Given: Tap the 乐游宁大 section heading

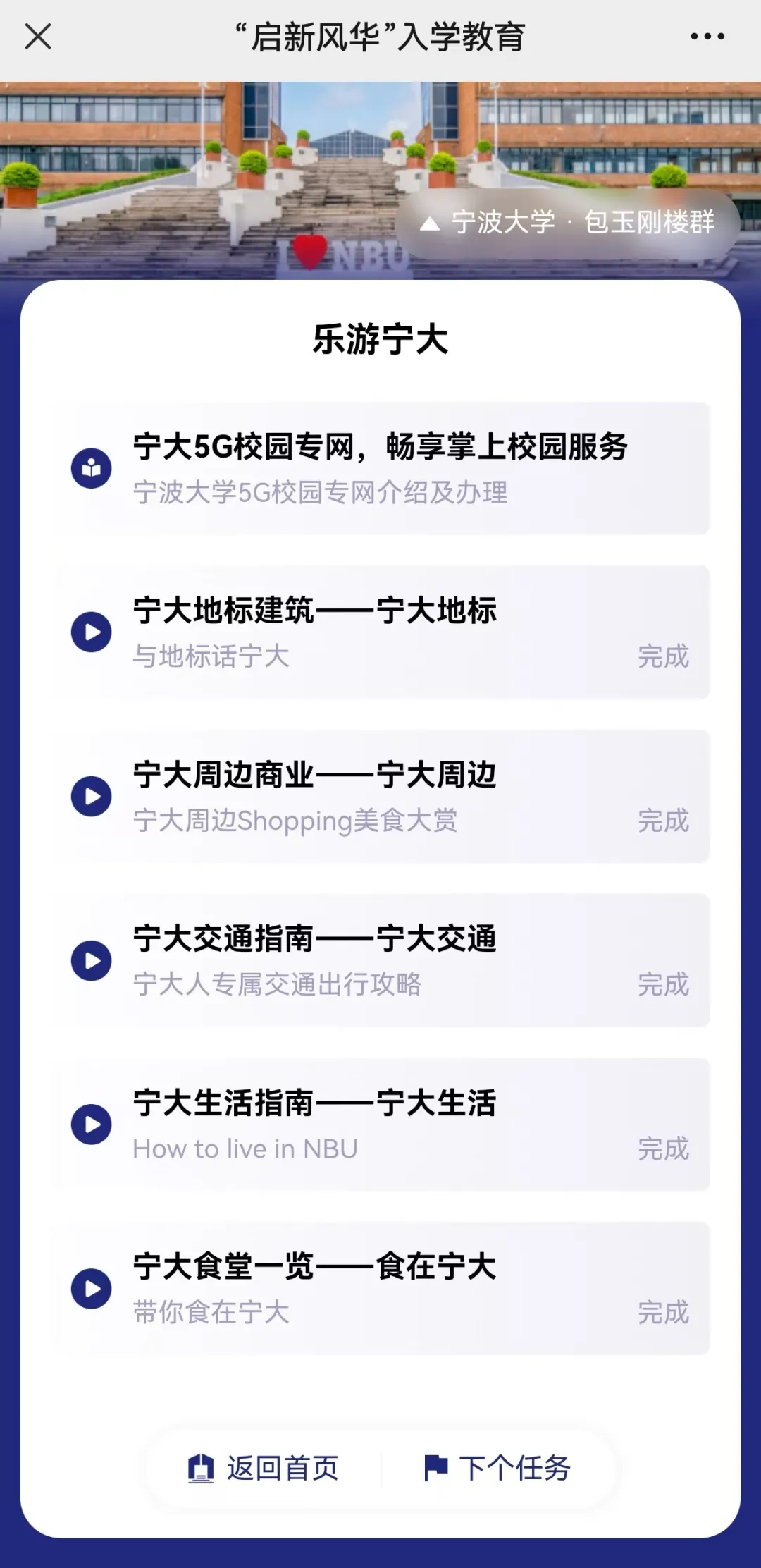Looking at the screenshot, I should pos(380,340).
